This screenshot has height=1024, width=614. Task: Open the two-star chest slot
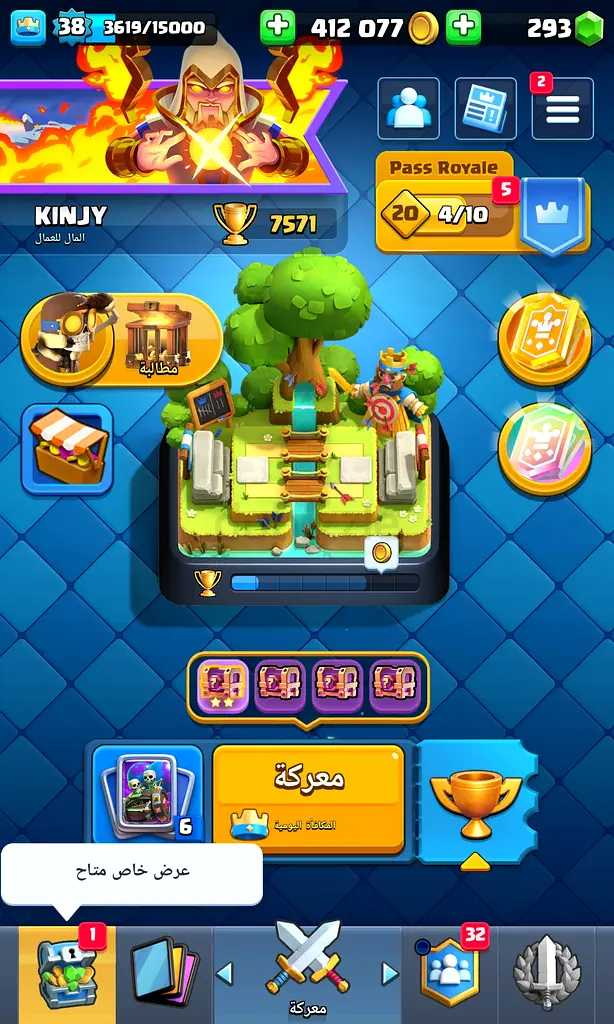click(x=222, y=686)
